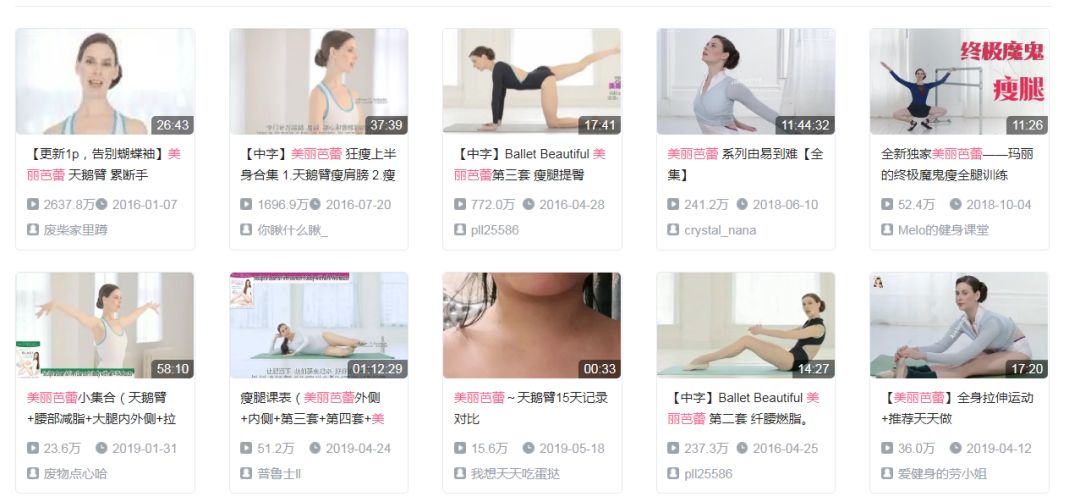Image resolution: width=1080 pixels, height=502 pixels.
Task: Open the 26:43 video 告别蝴蝶袖
Action: (105, 82)
